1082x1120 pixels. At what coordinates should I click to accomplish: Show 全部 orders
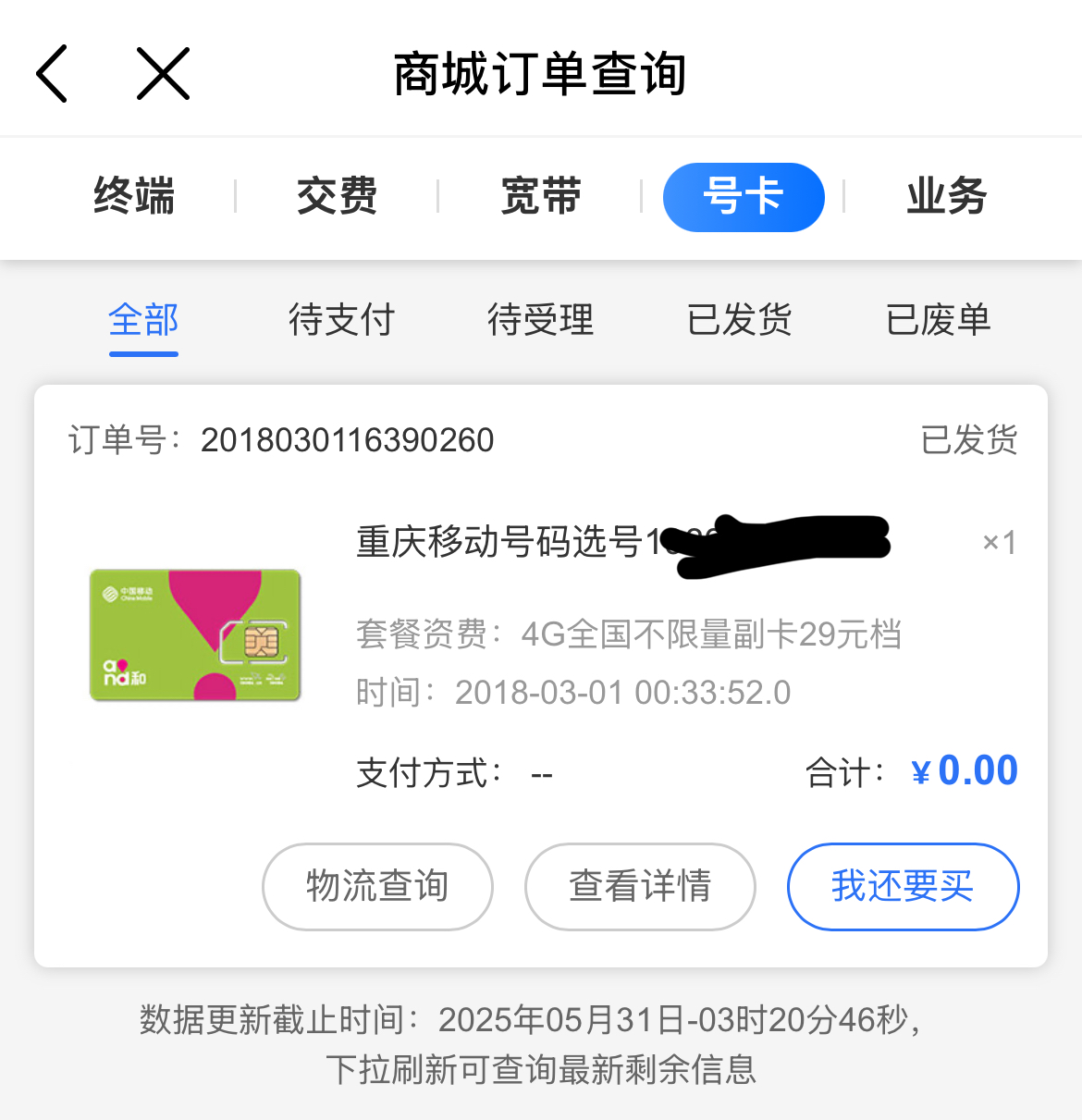coord(143,321)
